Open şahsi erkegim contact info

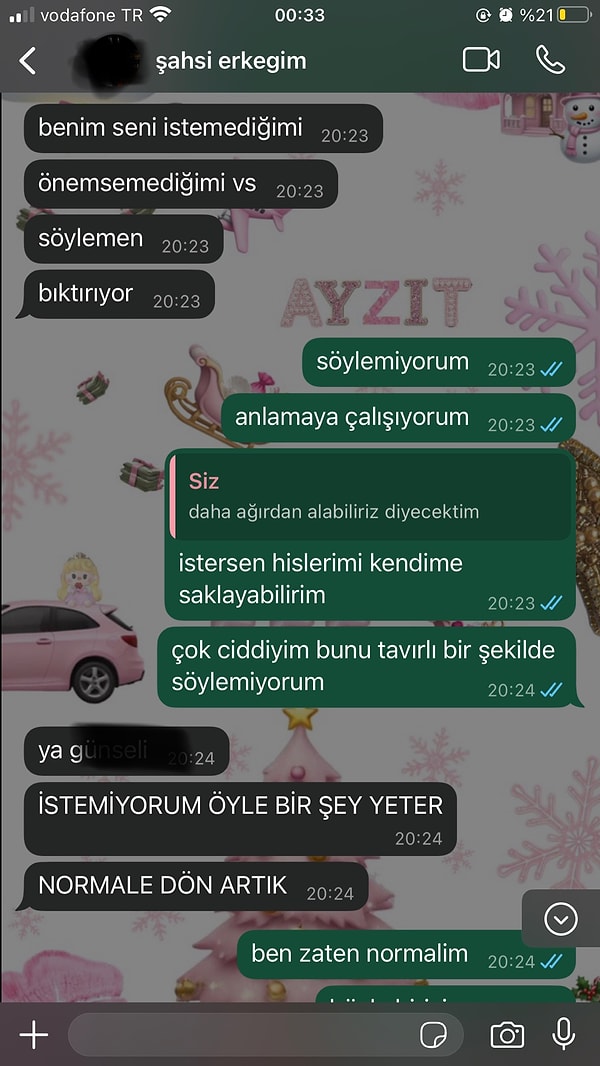point(231,61)
